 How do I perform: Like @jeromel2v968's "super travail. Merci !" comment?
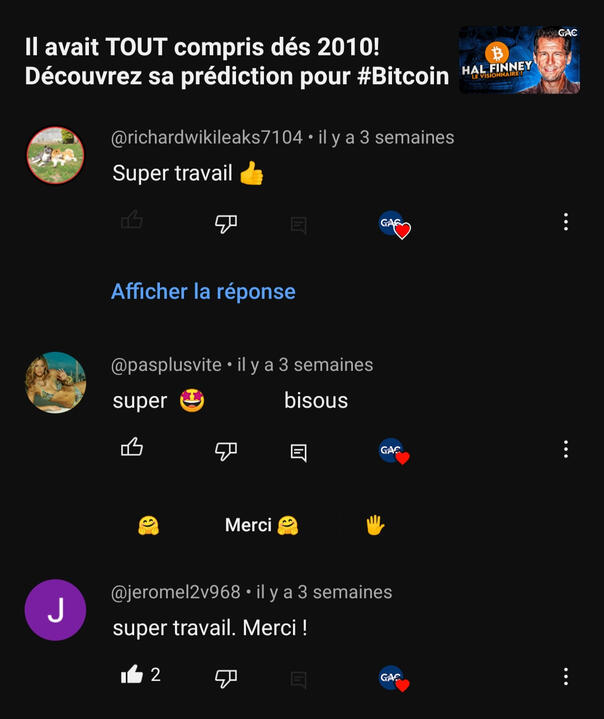[132, 676]
